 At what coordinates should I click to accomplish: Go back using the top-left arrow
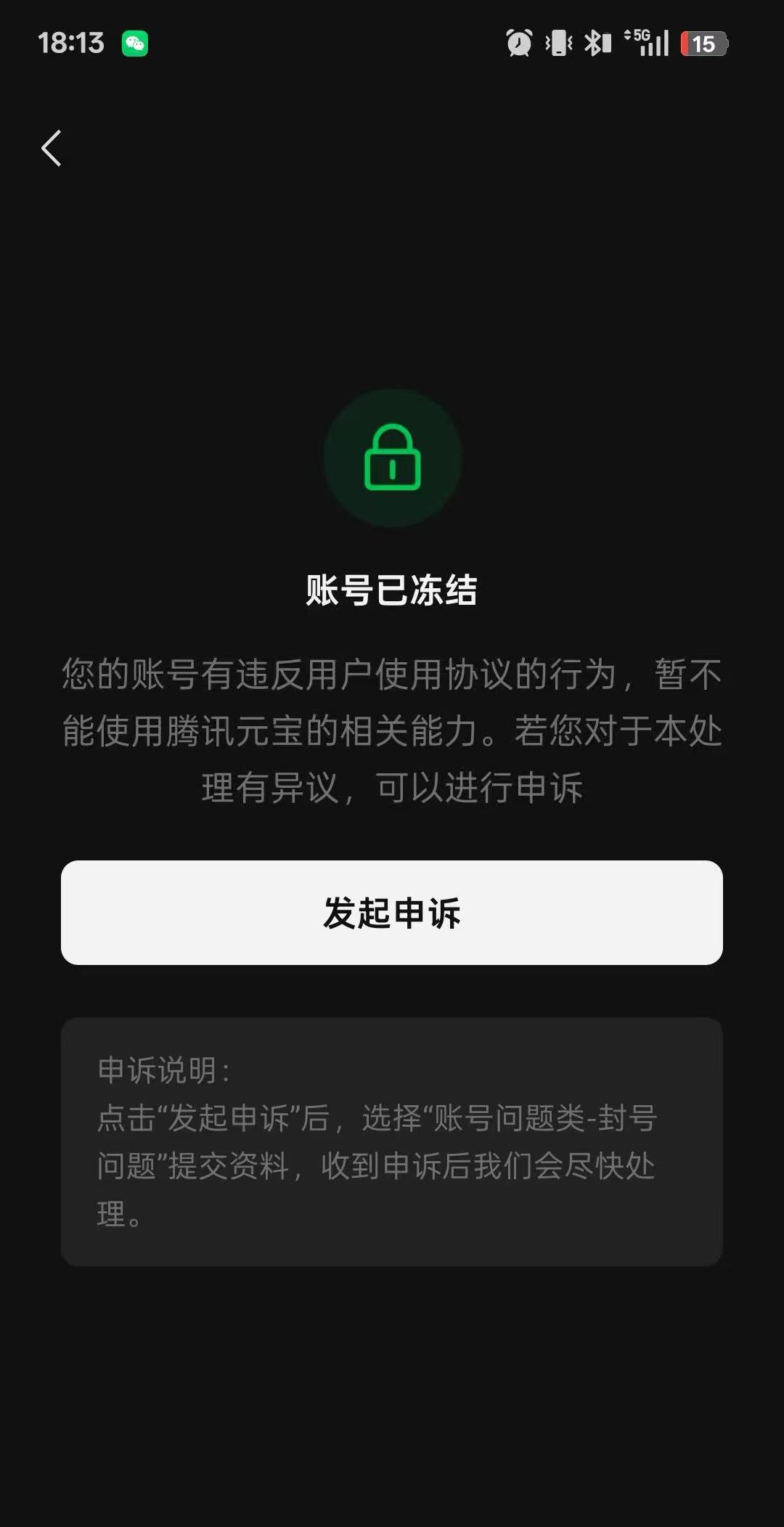(x=52, y=149)
